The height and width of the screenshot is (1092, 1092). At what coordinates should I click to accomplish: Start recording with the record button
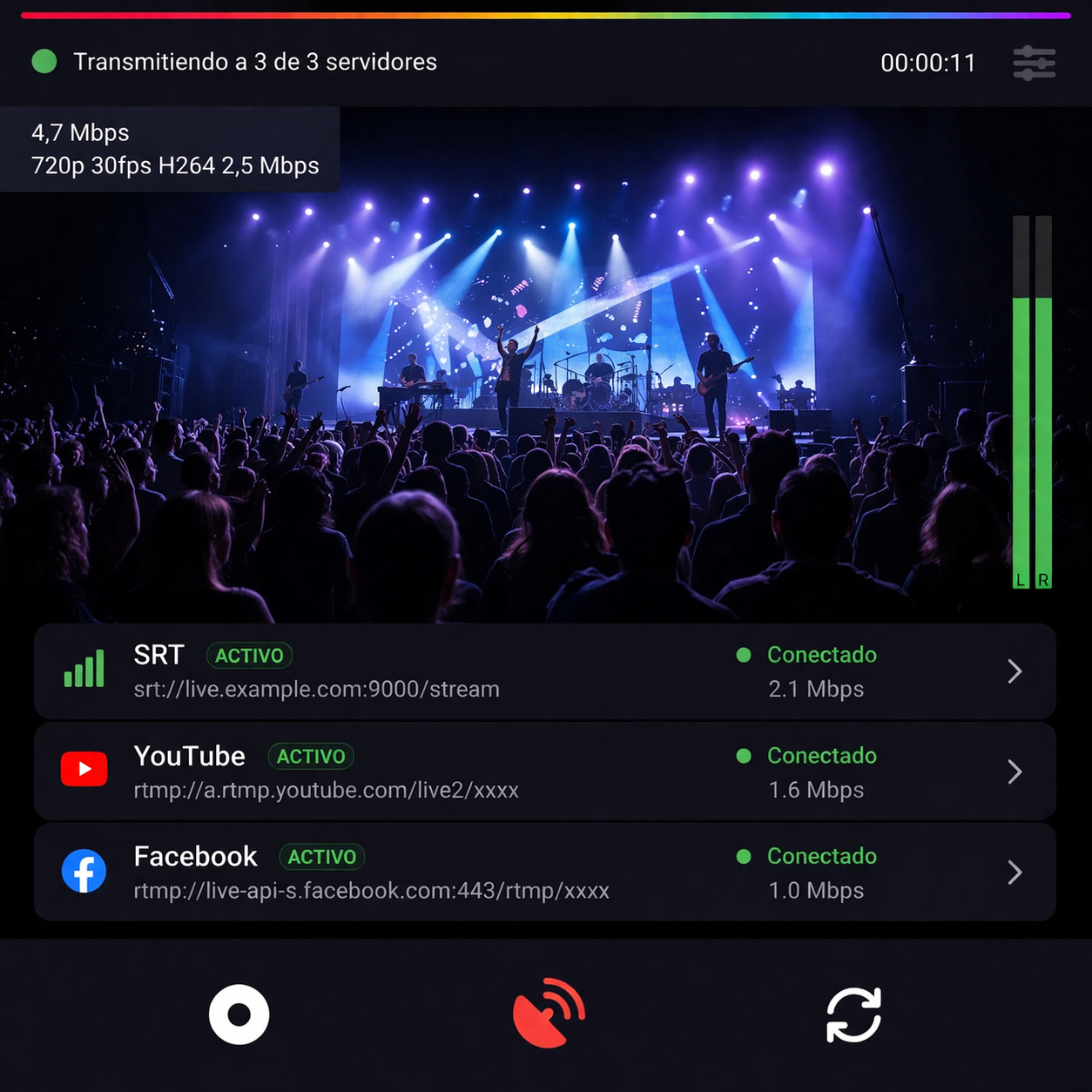239,1014
